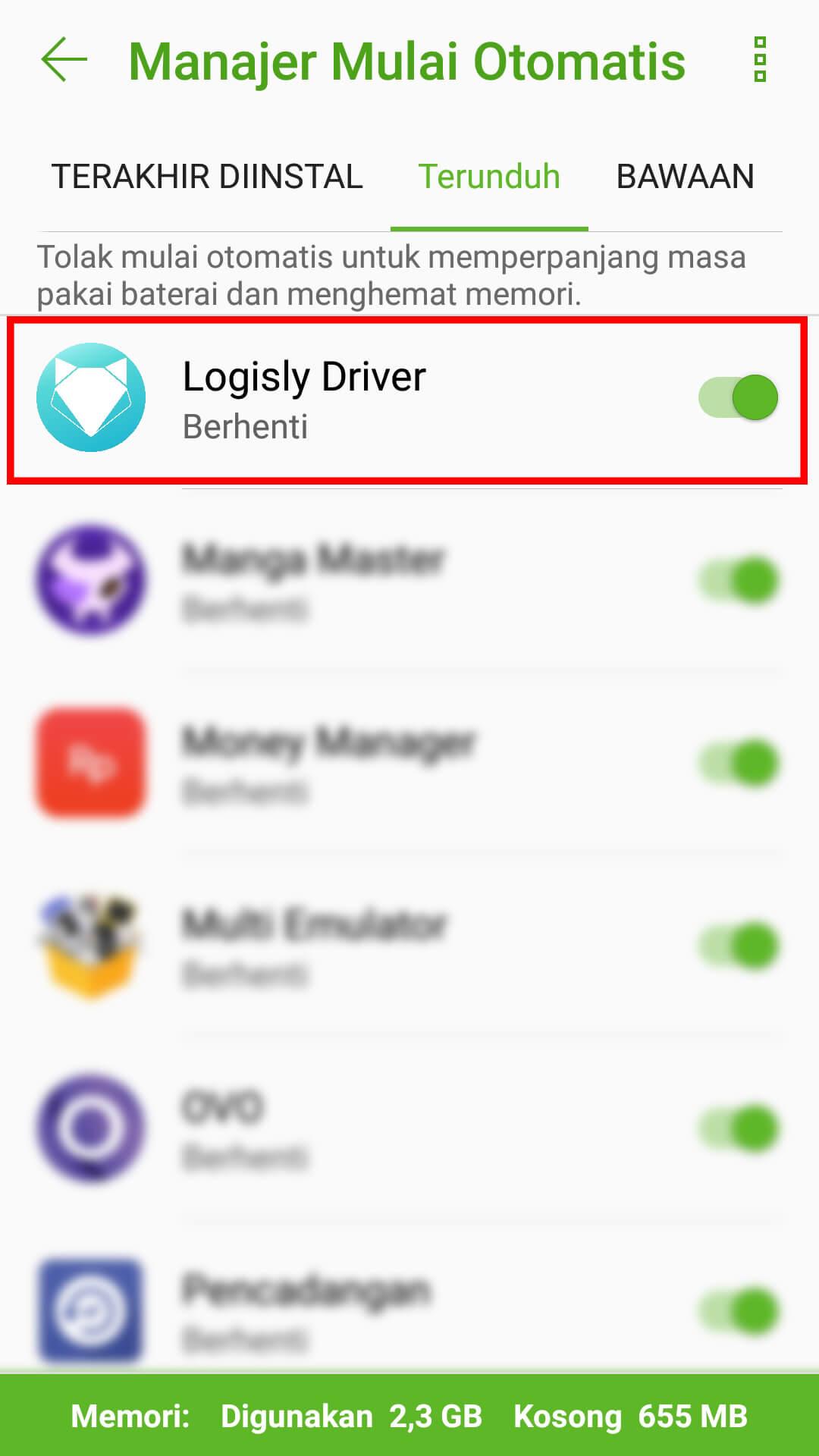Viewport: 819px width, 1456px height.
Task: Toggle the Pencadangan auto-start switch
Action: coord(739,1311)
